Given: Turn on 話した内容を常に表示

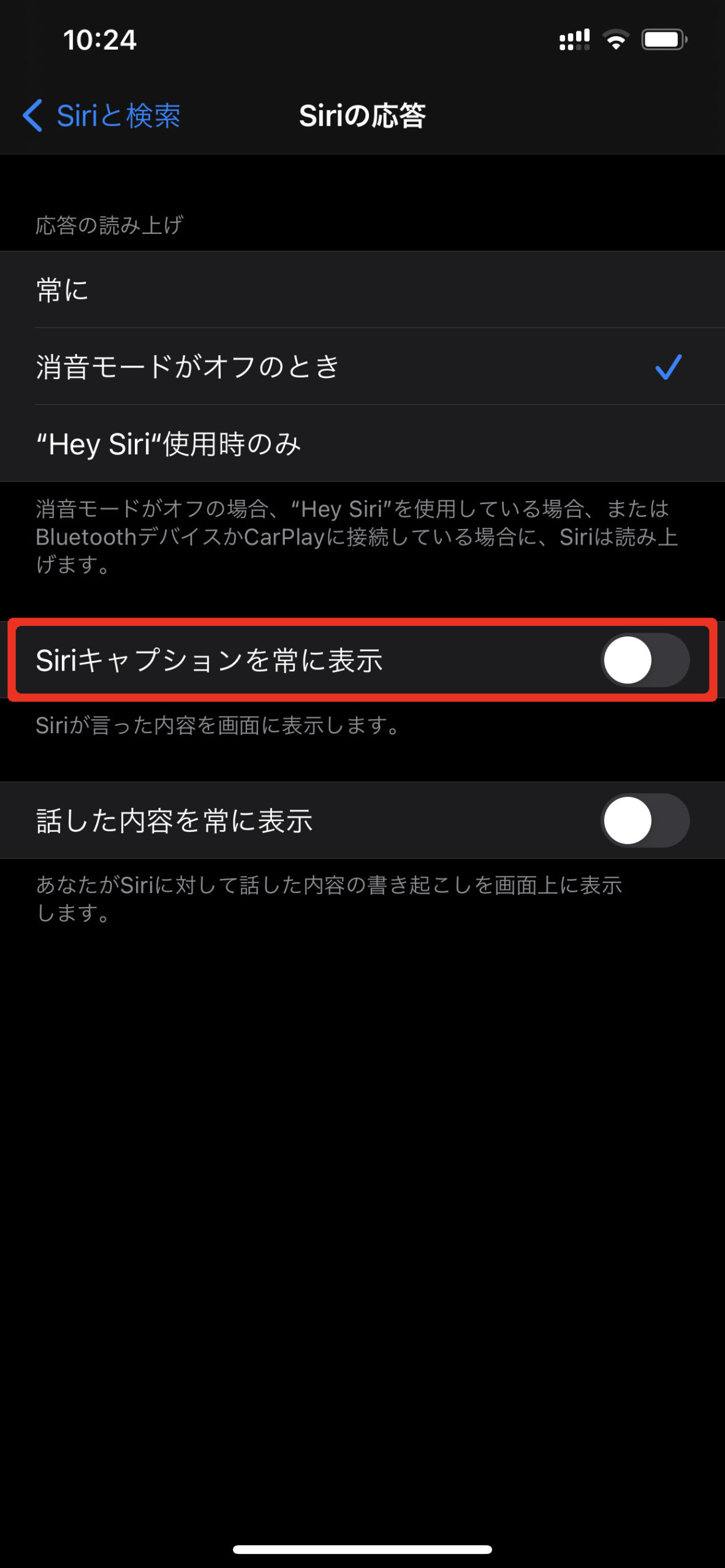Looking at the screenshot, I should (645, 820).
